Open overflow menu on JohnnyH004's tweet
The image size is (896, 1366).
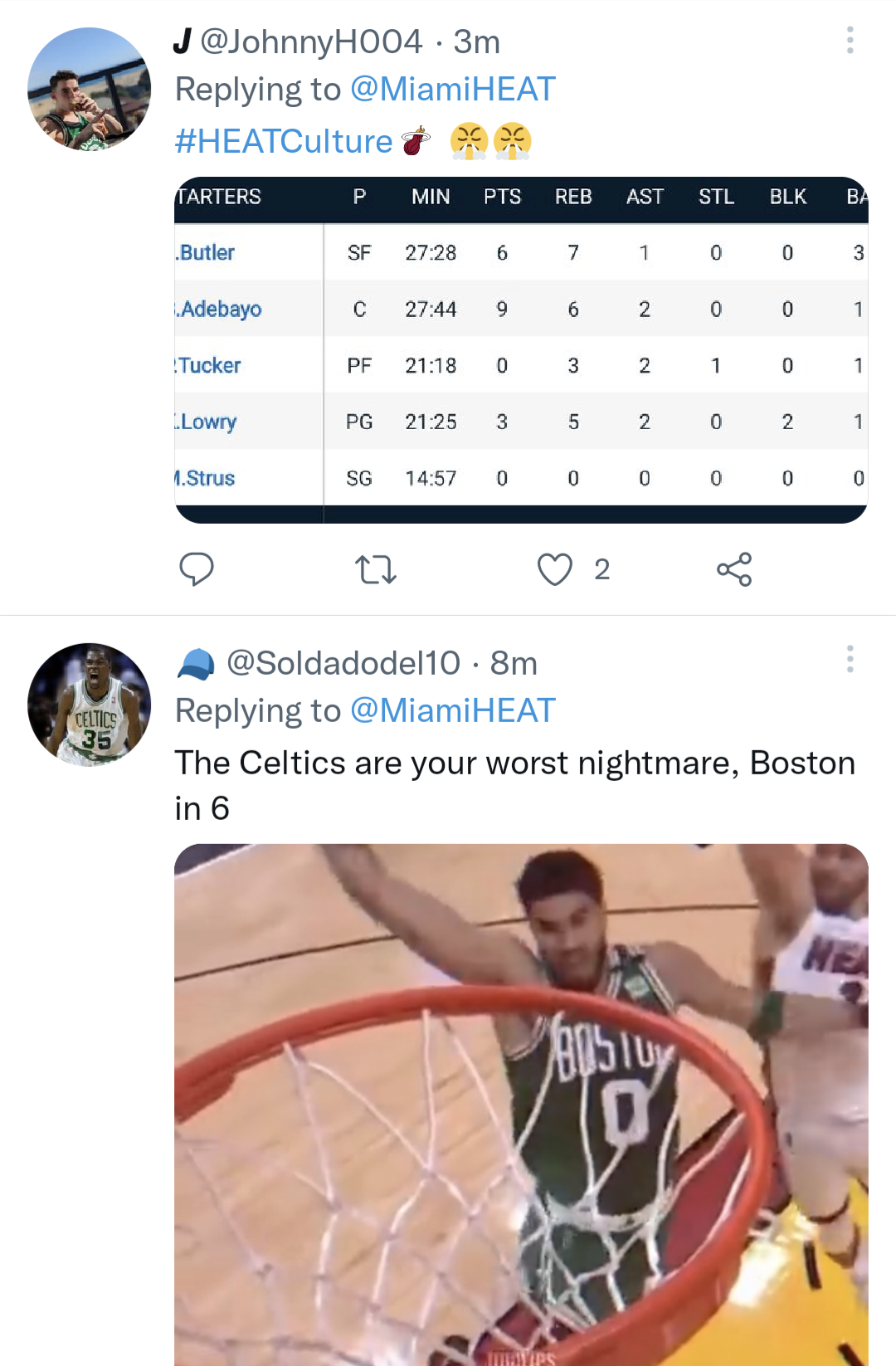(850, 40)
